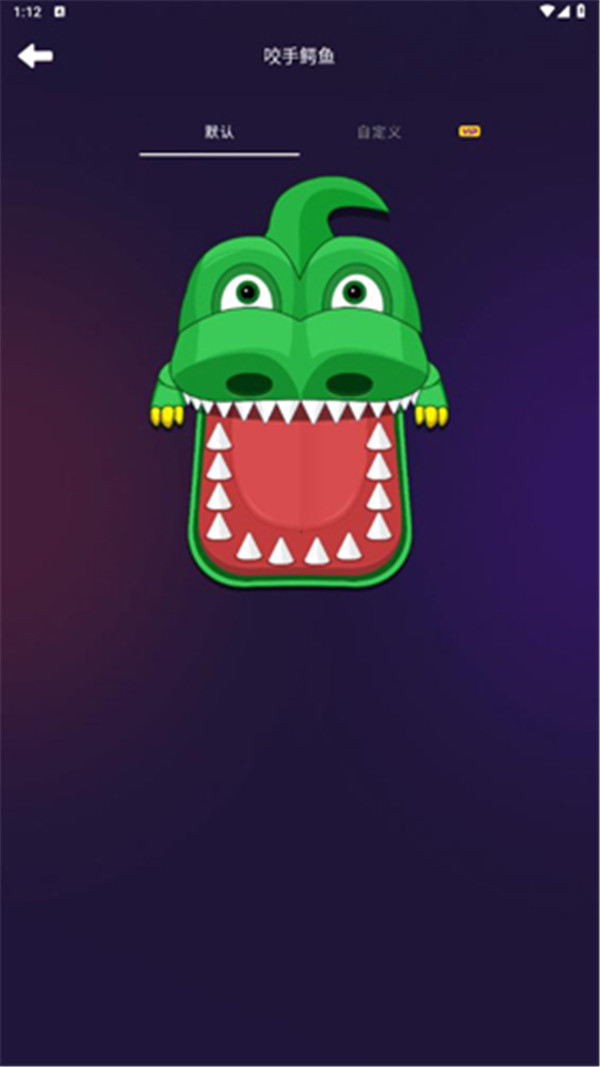
Task: Open the 自定义 VIP tab
Action: (x=380, y=133)
